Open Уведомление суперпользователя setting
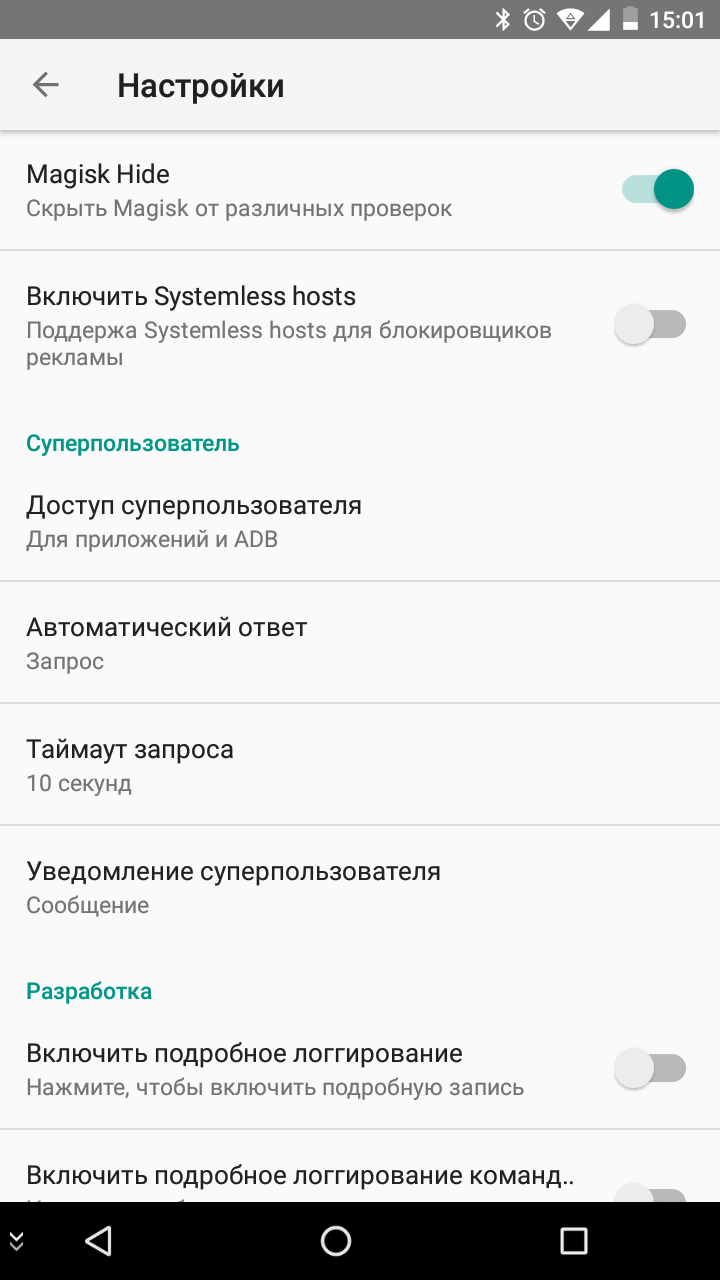 coord(360,887)
